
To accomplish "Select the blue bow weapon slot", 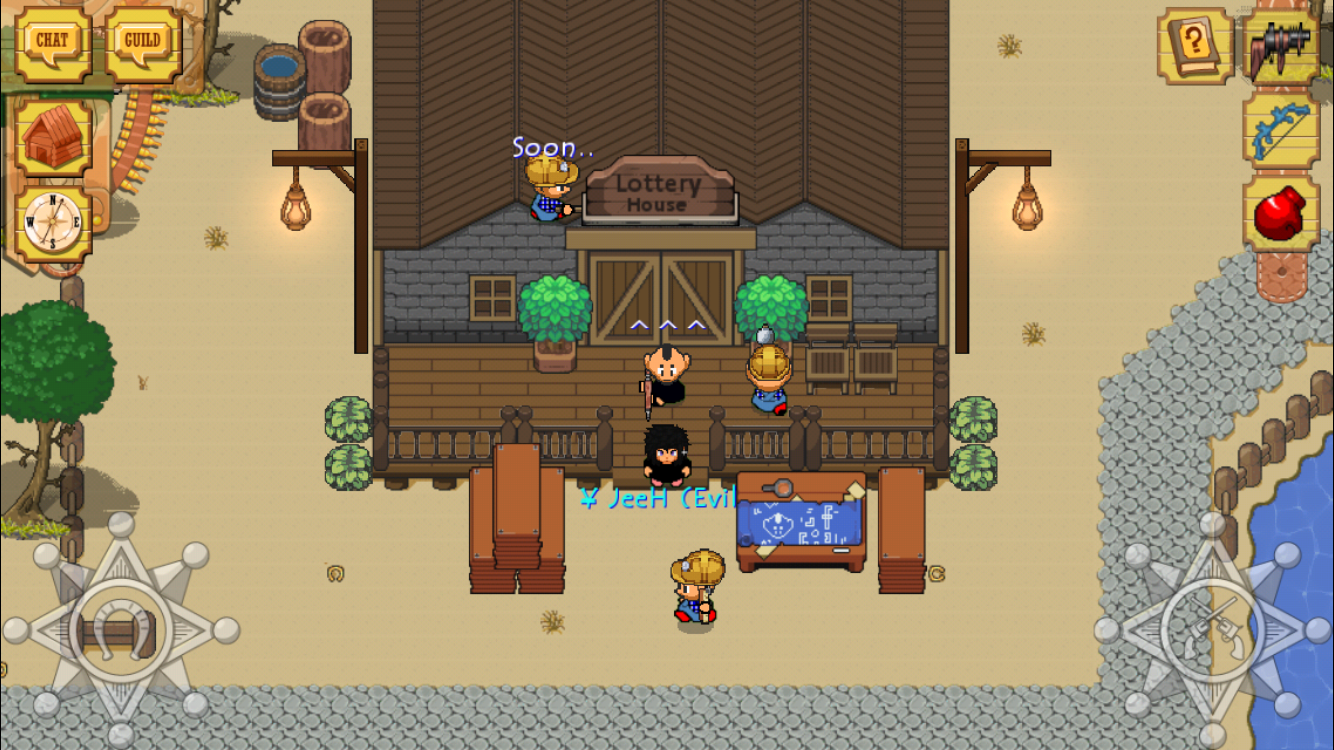I will tap(1281, 130).
